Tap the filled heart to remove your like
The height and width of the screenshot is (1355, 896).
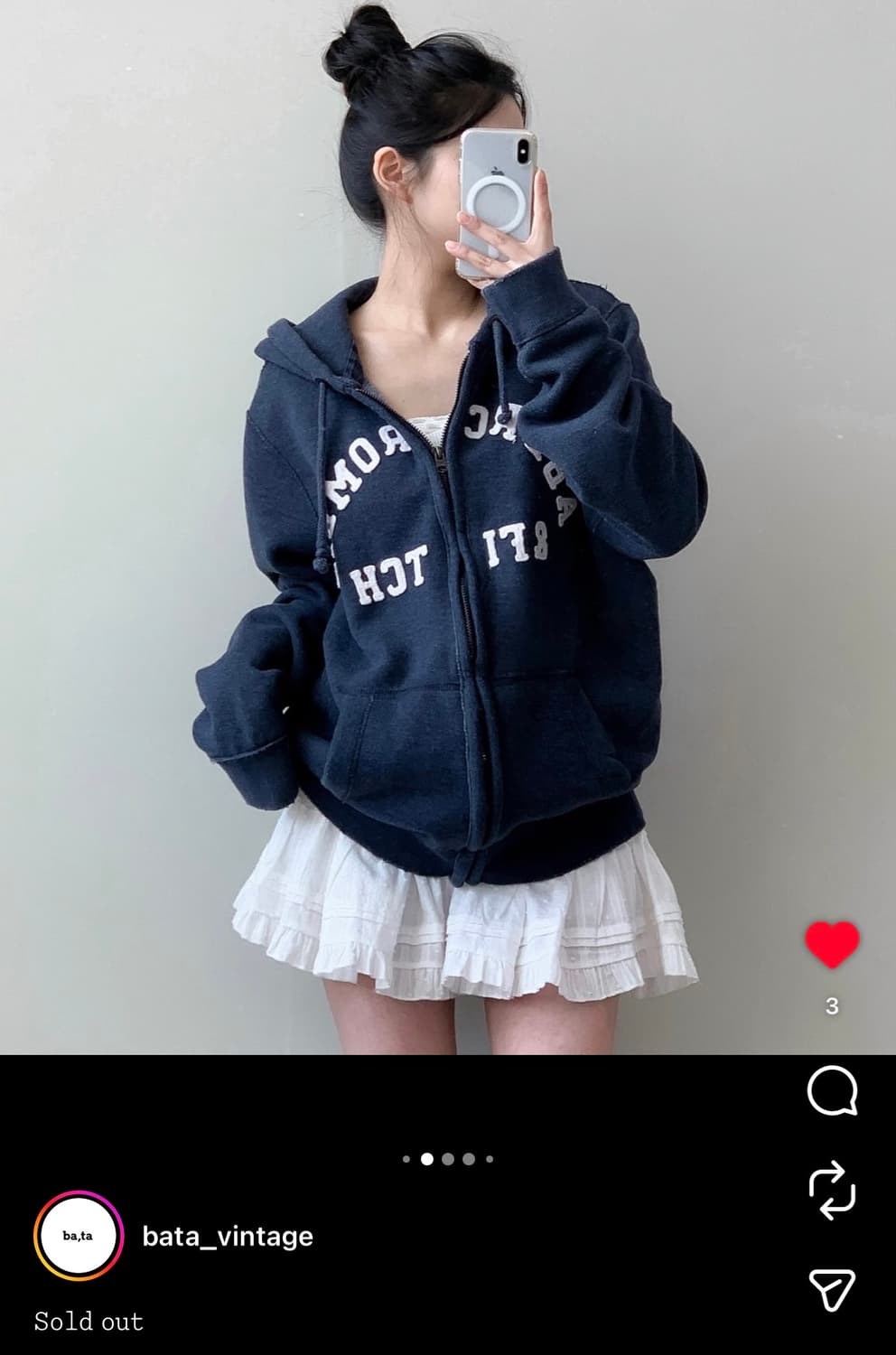pyautogui.click(x=832, y=943)
